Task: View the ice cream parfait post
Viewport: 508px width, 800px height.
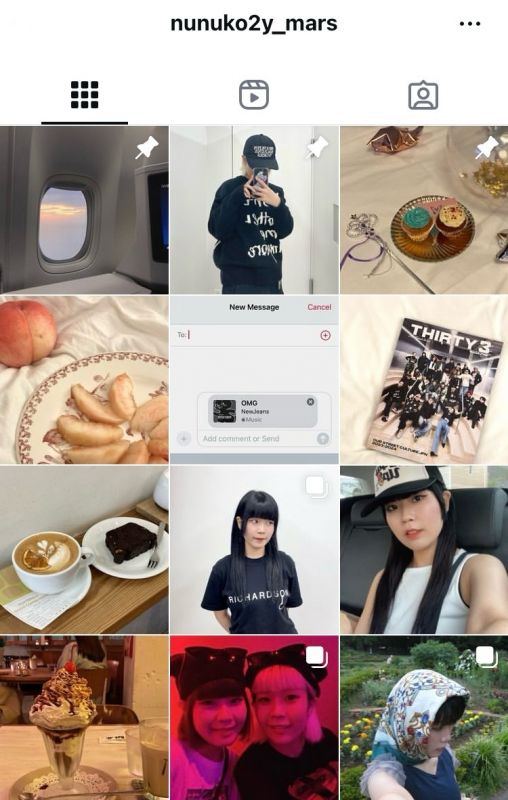Action: (x=84, y=718)
